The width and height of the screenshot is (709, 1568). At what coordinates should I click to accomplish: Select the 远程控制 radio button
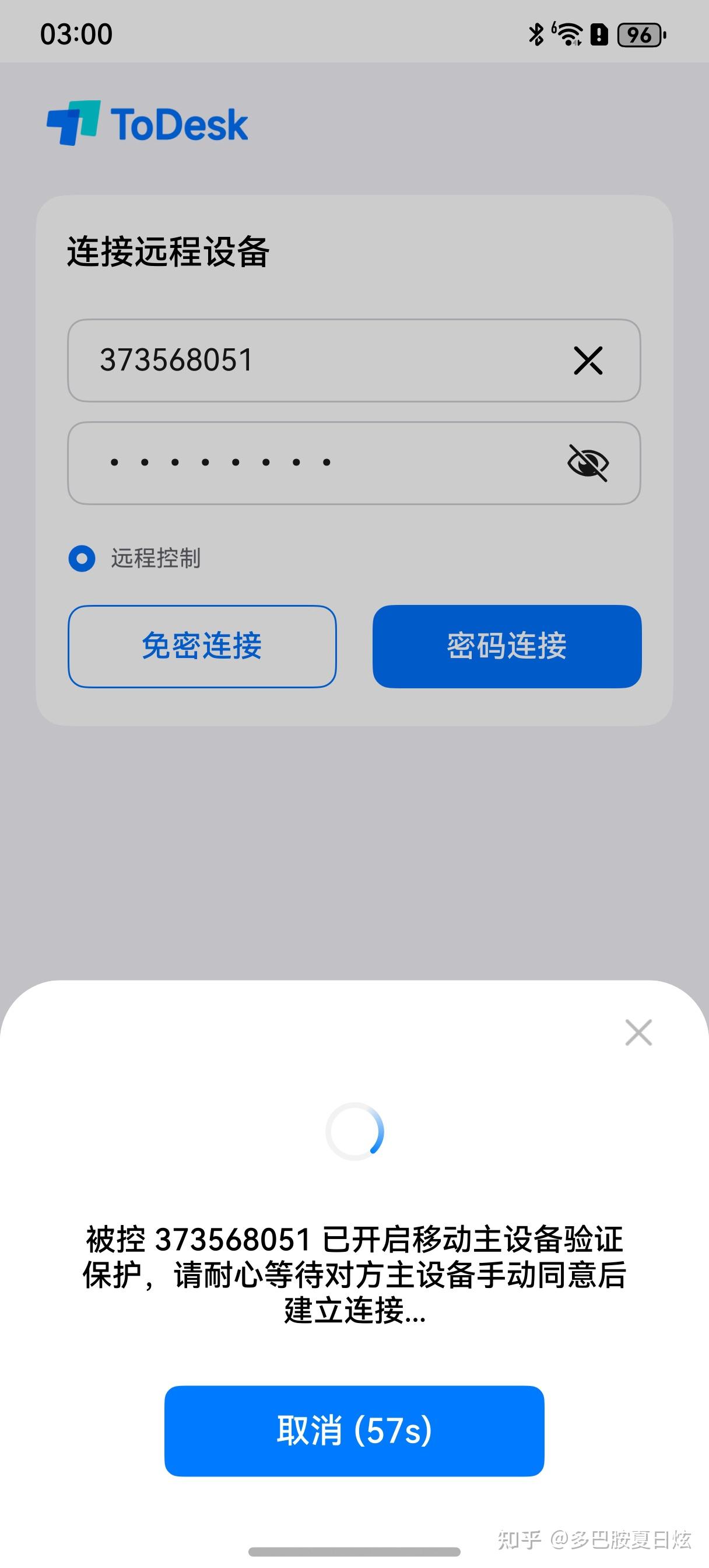pyautogui.click(x=82, y=557)
